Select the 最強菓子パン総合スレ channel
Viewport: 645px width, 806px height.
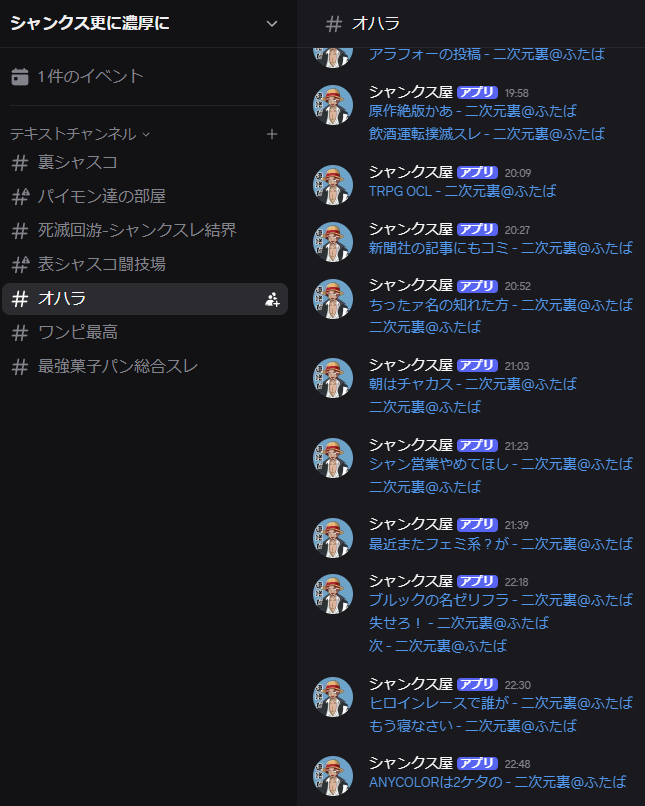(118, 366)
